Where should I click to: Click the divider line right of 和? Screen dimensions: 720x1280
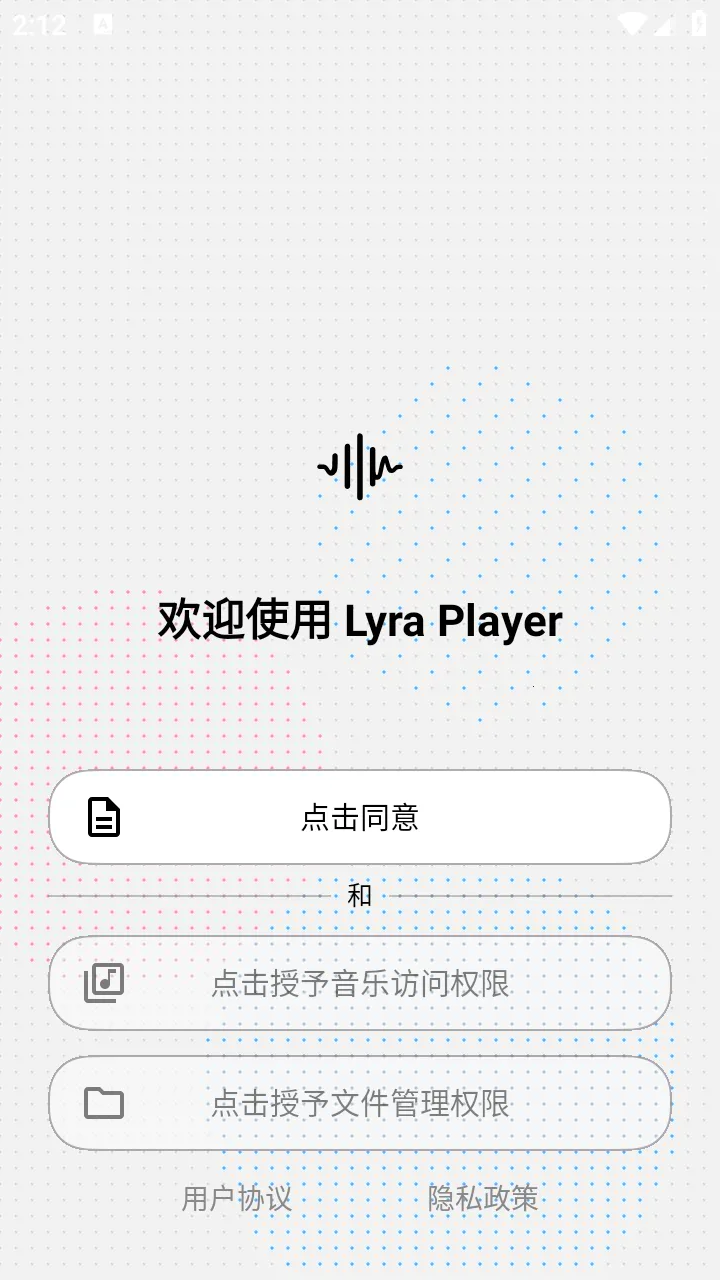(x=530, y=895)
